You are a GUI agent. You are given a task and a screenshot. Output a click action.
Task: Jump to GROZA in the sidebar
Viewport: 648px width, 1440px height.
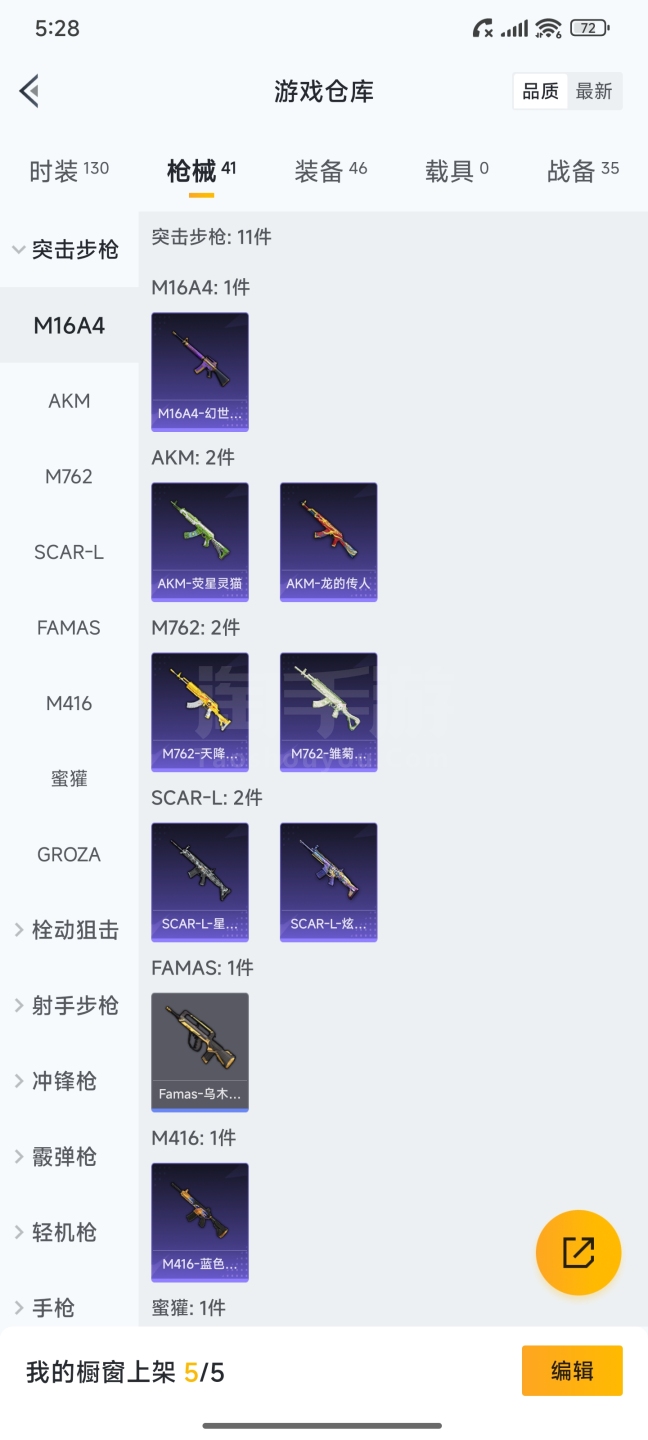pyautogui.click(x=69, y=854)
